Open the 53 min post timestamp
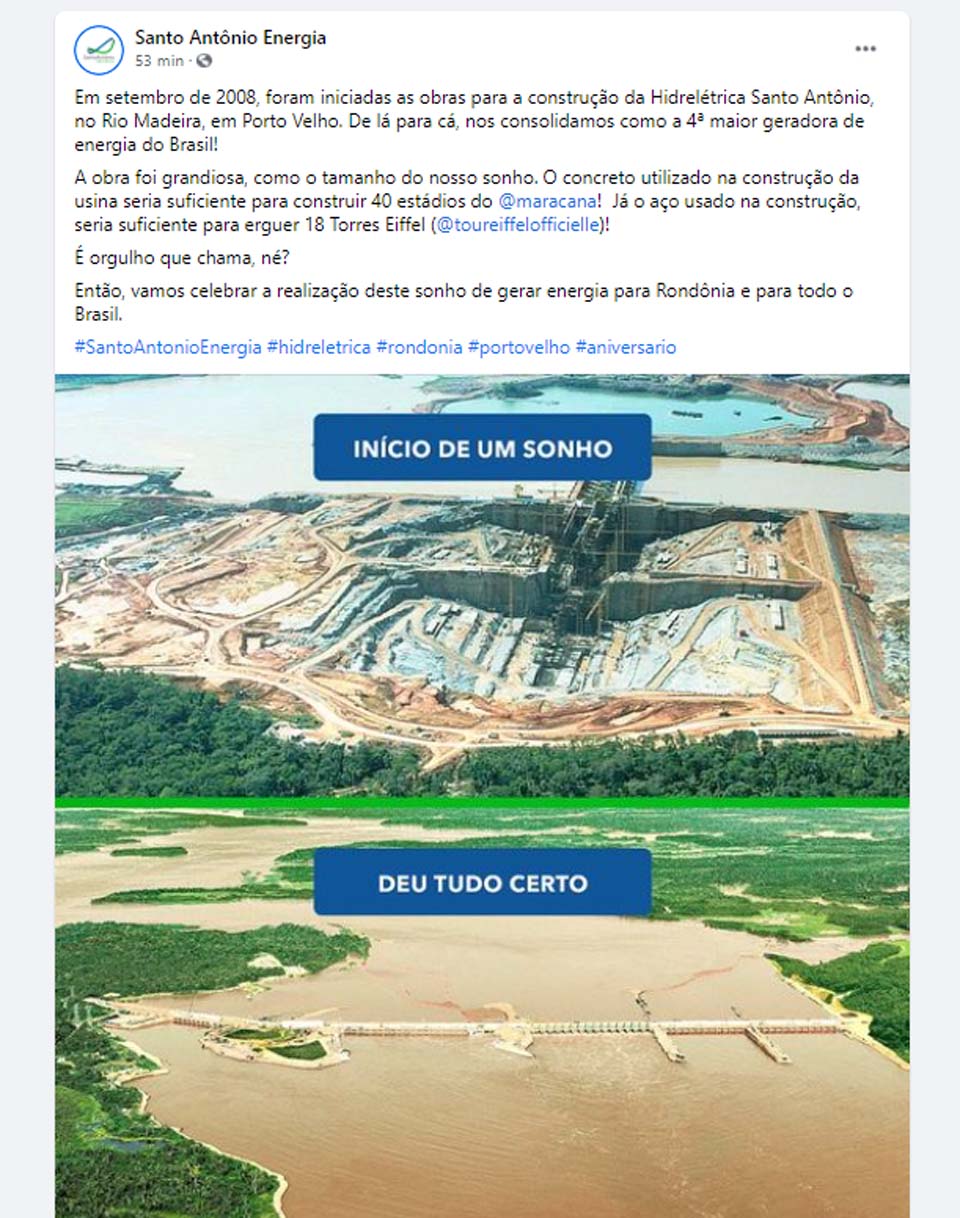Image resolution: width=960 pixels, height=1218 pixels. click(159, 61)
